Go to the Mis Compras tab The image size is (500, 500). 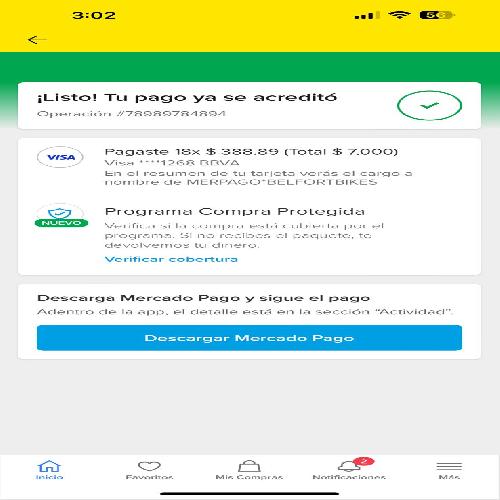point(249,470)
